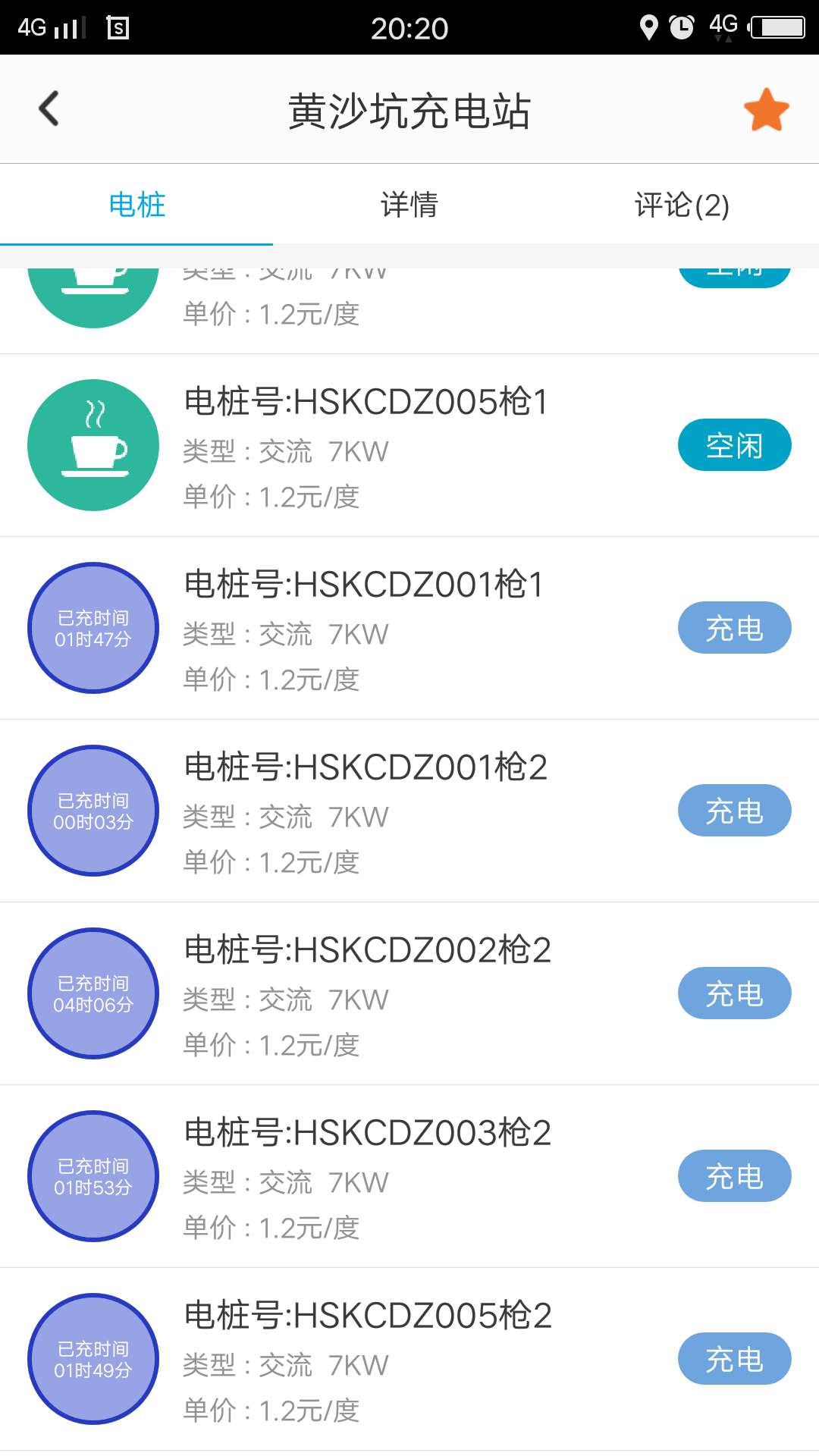Tap 充电 button for HSKCDZ003枪2
The width and height of the screenshot is (819, 1456).
coord(734,1176)
